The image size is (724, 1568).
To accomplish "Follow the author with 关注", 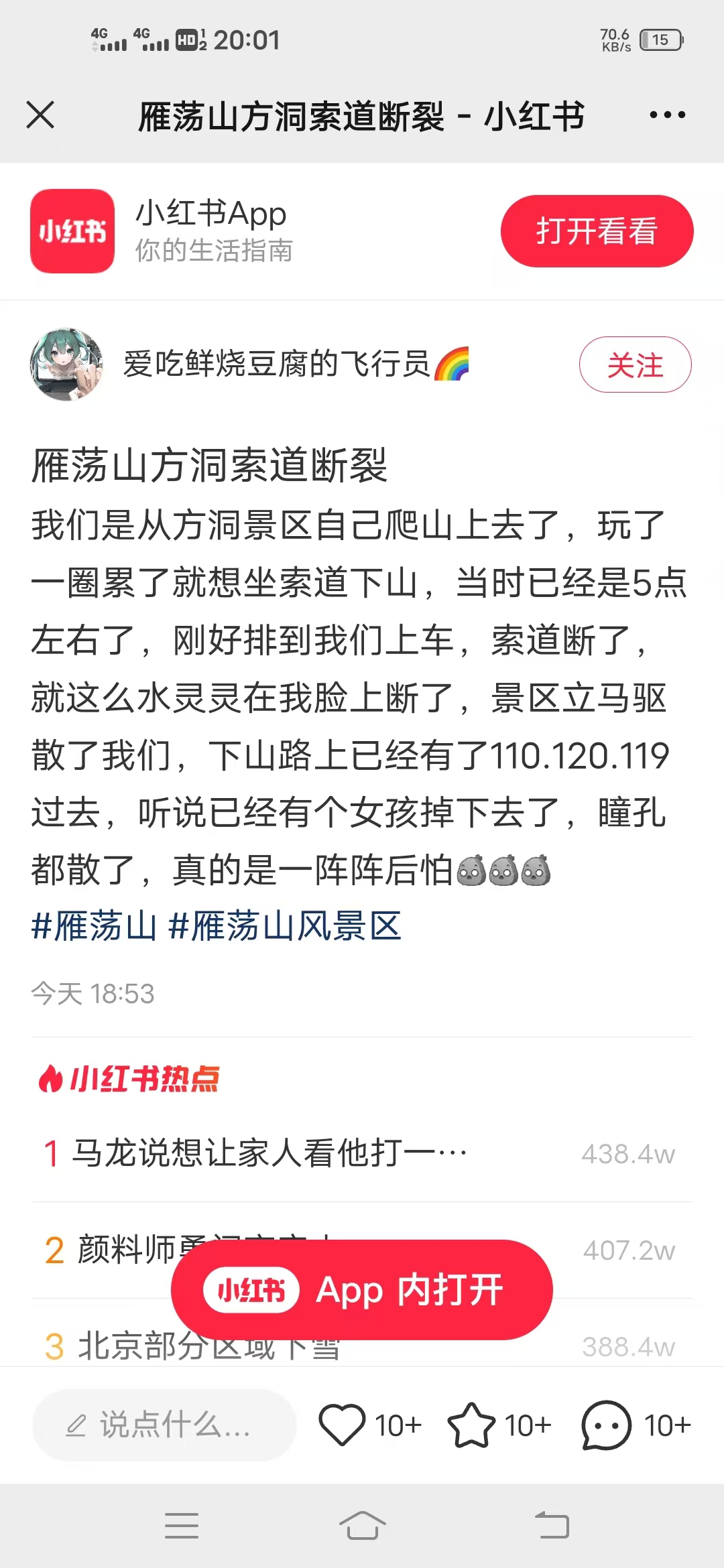I will [x=635, y=365].
